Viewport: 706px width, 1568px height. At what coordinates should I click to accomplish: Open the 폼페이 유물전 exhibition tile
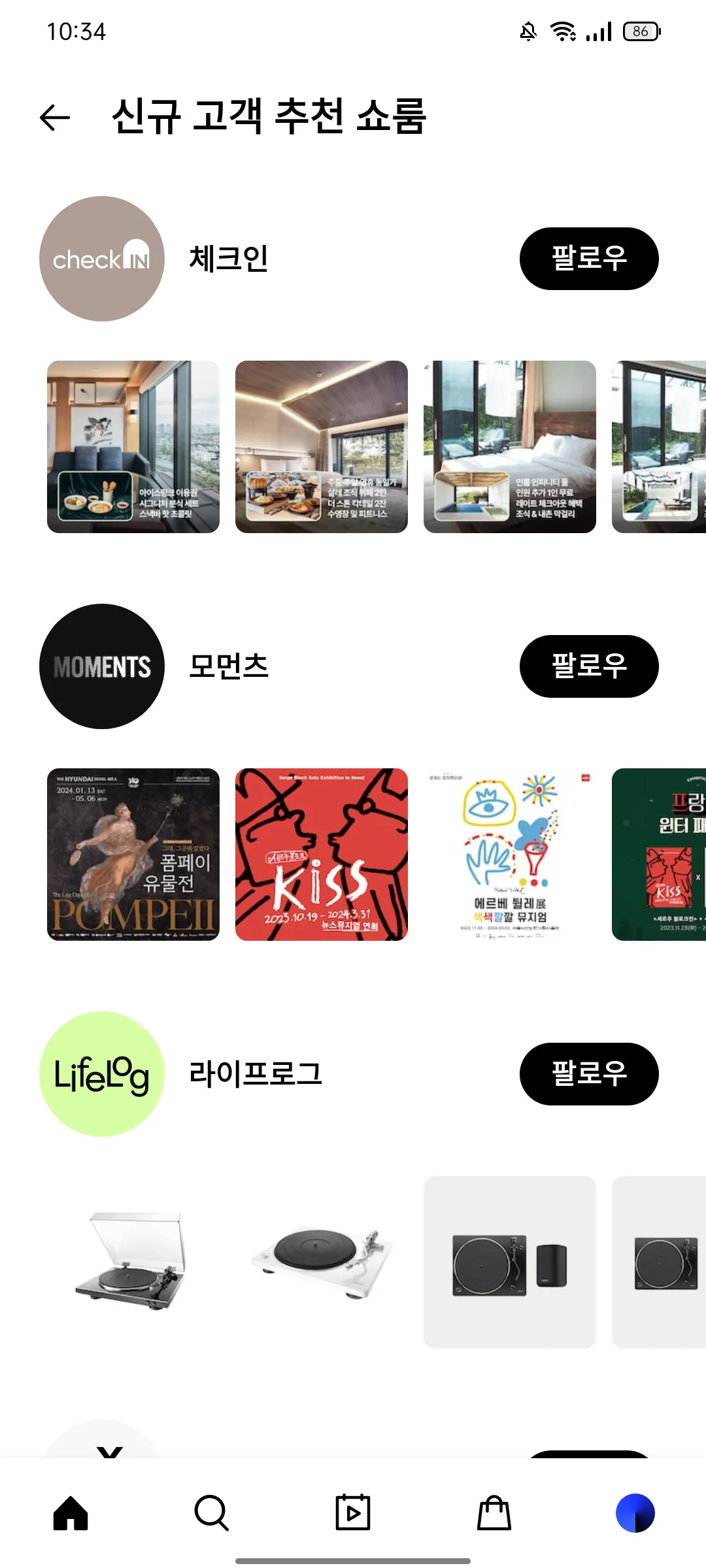click(x=133, y=855)
